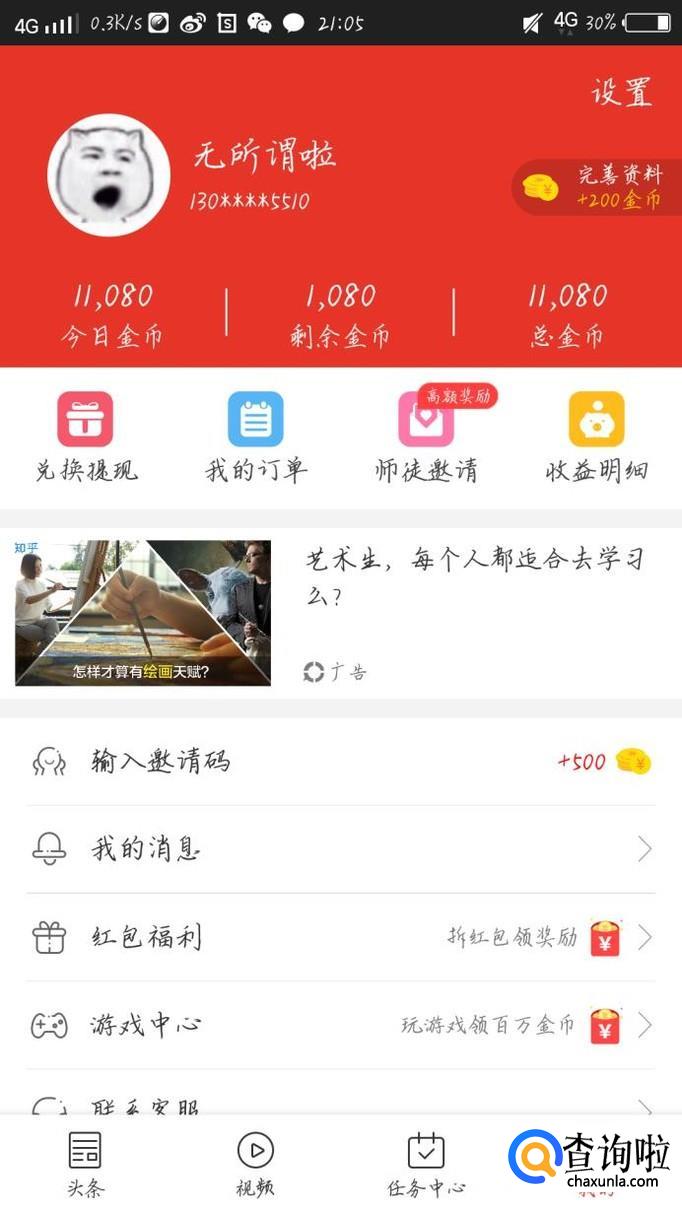This screenshot has height=1212, width=682.
Task: View 我的订单 orders
Action: (x=256, y=437)
